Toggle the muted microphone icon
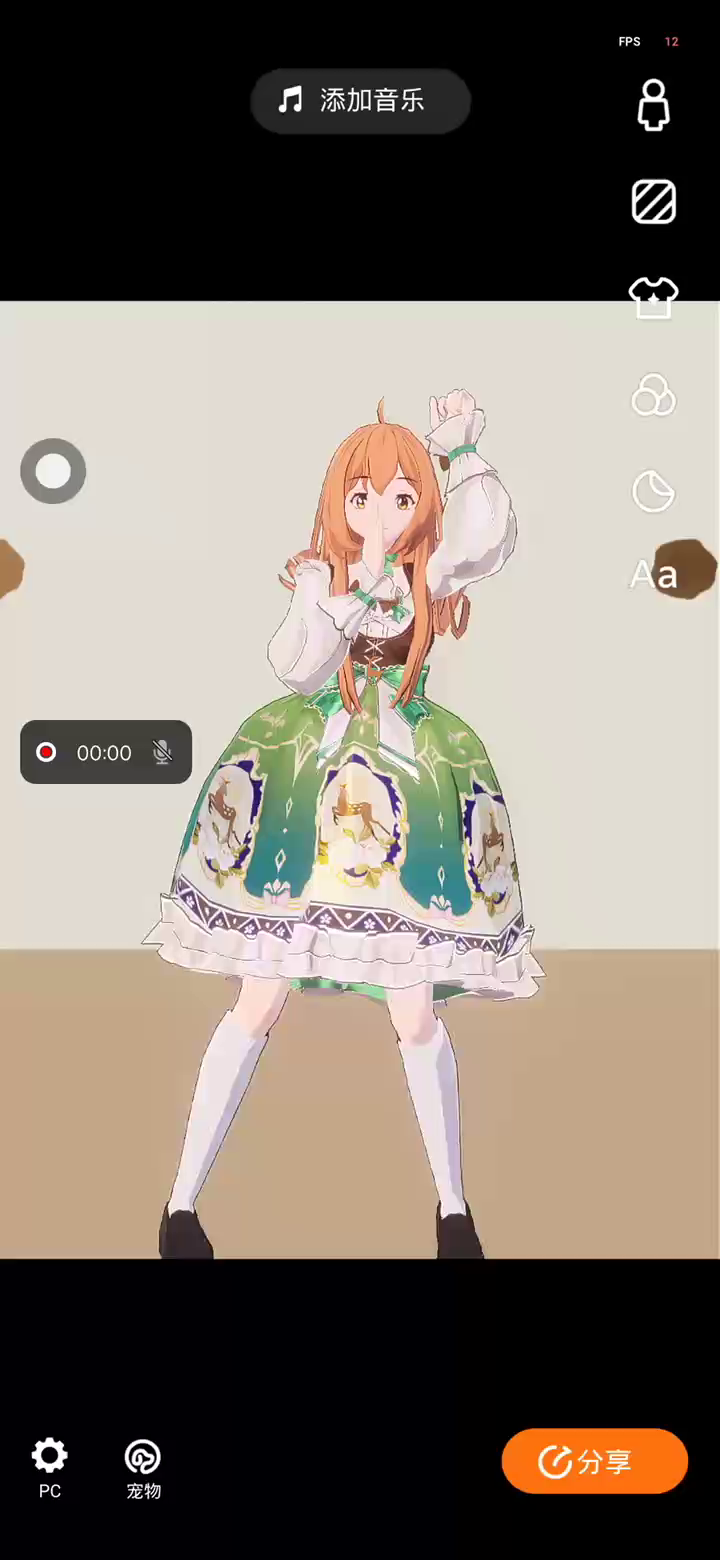The height and width of the screenshot is (1560, 720). 162,752
